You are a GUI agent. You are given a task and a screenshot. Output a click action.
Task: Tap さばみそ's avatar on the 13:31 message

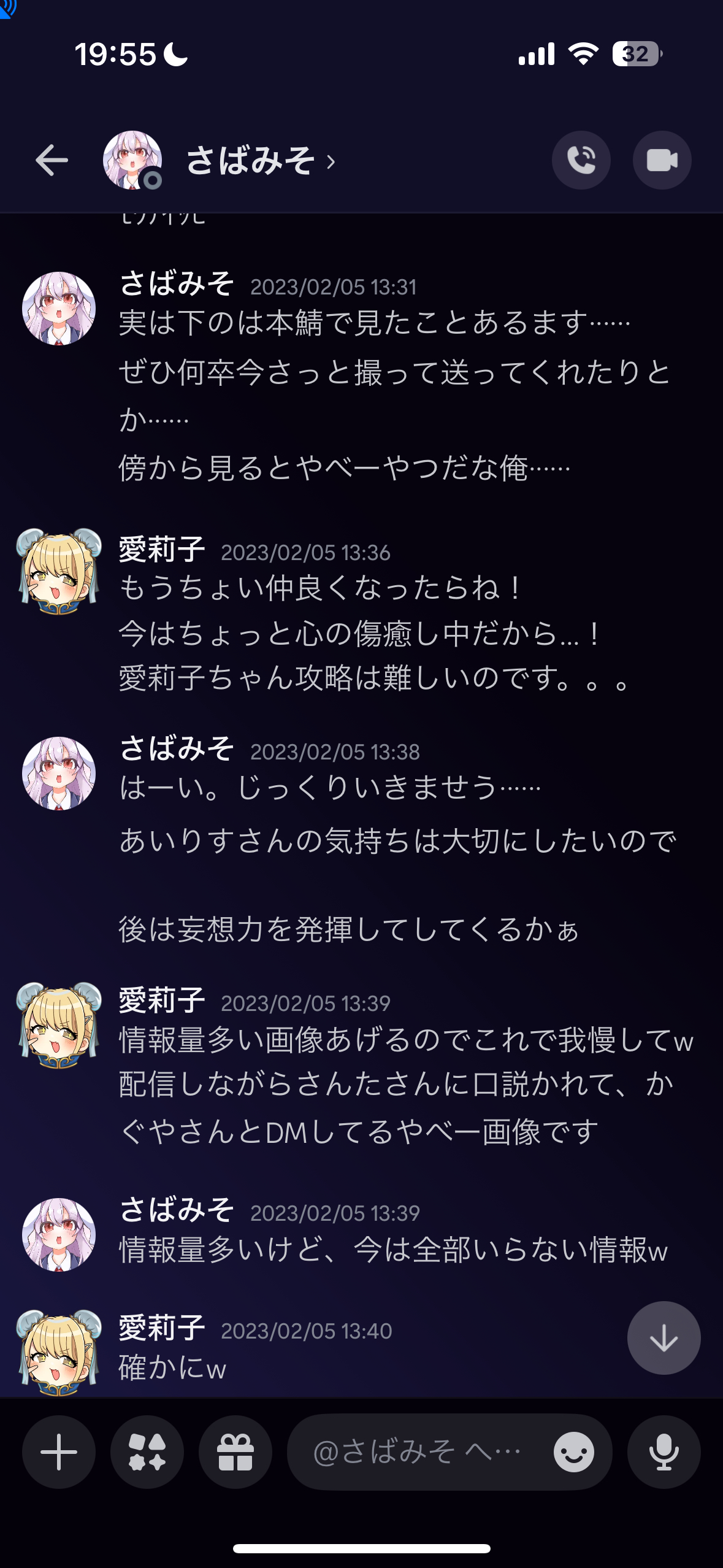tap(59, 309)
